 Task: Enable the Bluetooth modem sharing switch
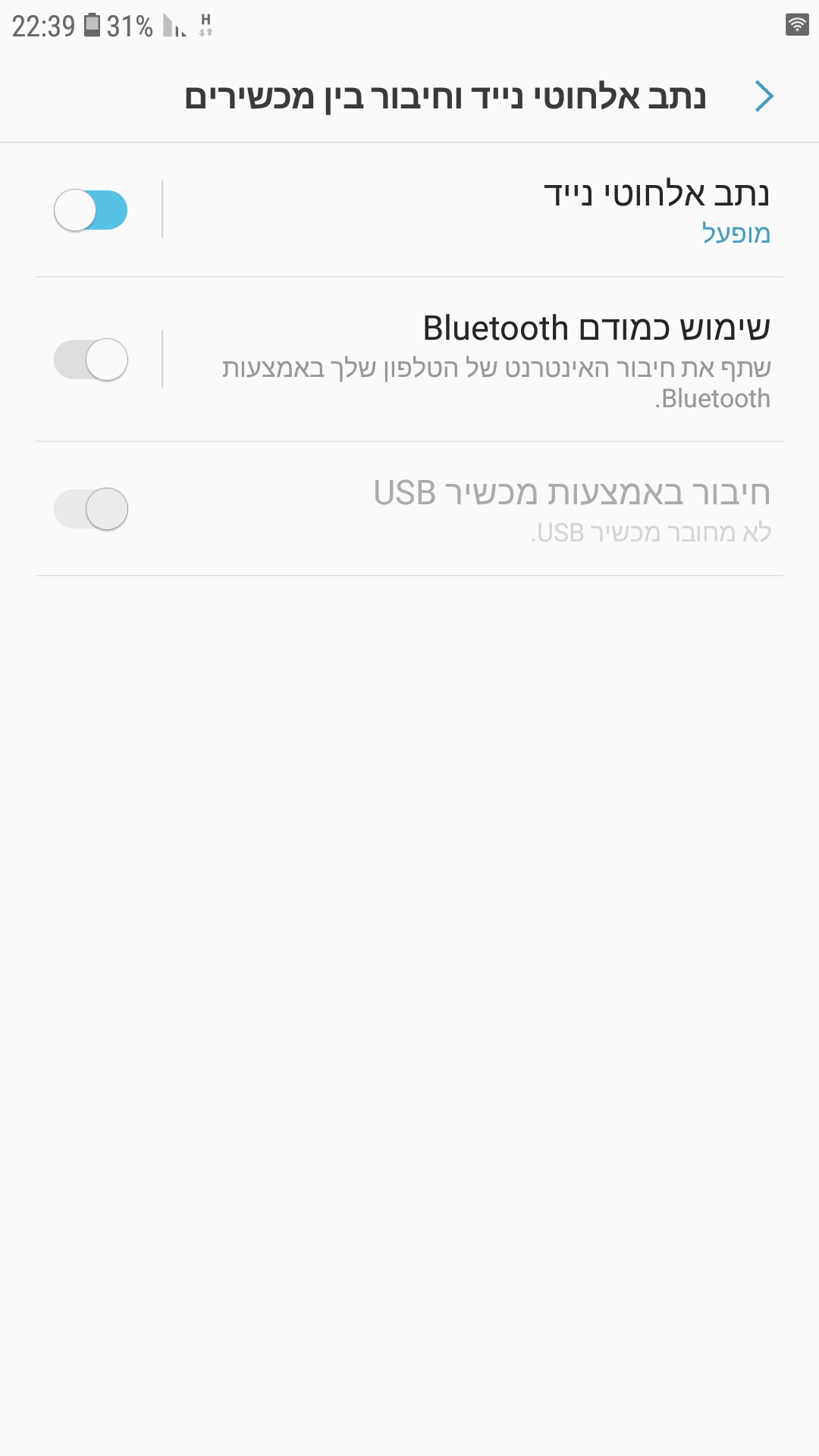(91, 359)
